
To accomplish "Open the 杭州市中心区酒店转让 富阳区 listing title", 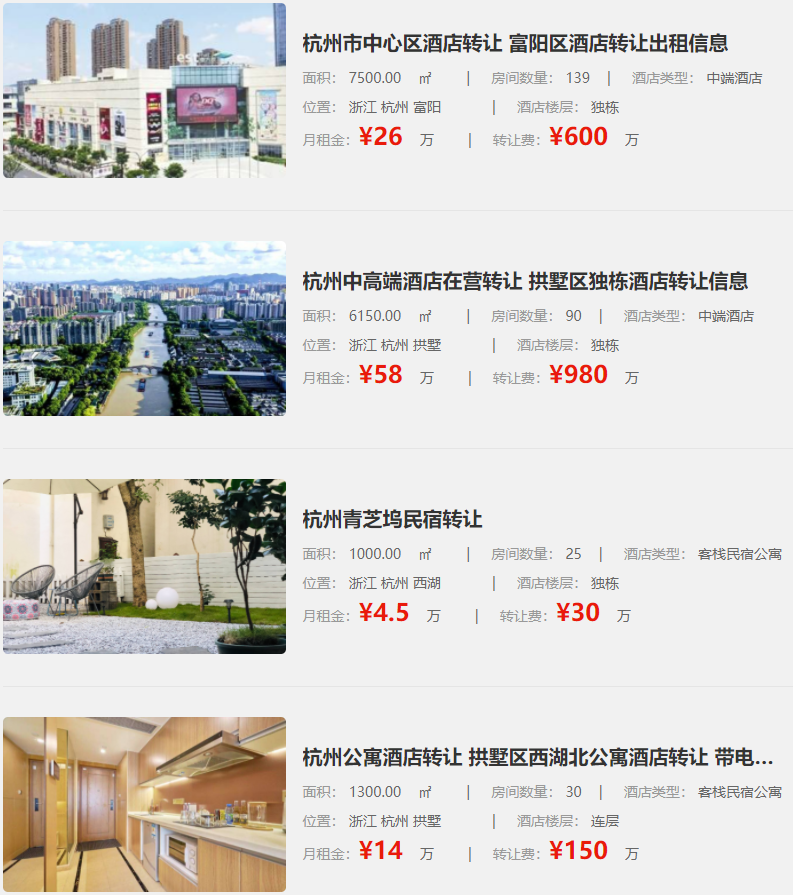I will [515, 43].
